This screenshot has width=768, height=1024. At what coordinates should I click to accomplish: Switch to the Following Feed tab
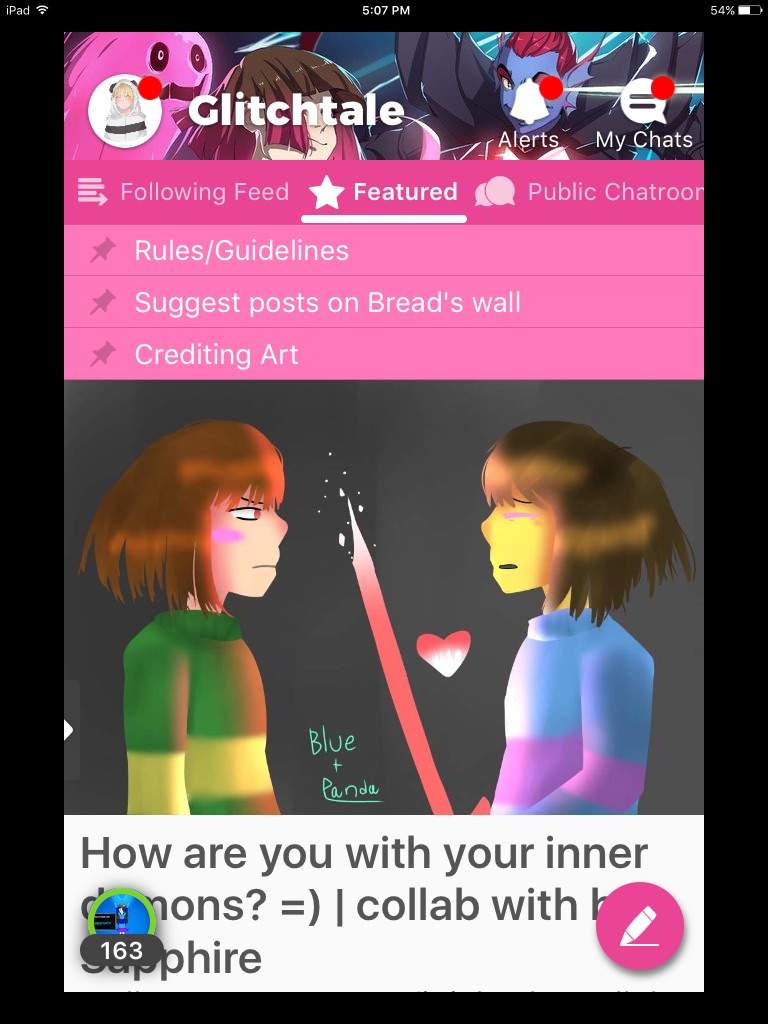coord(184,192)
